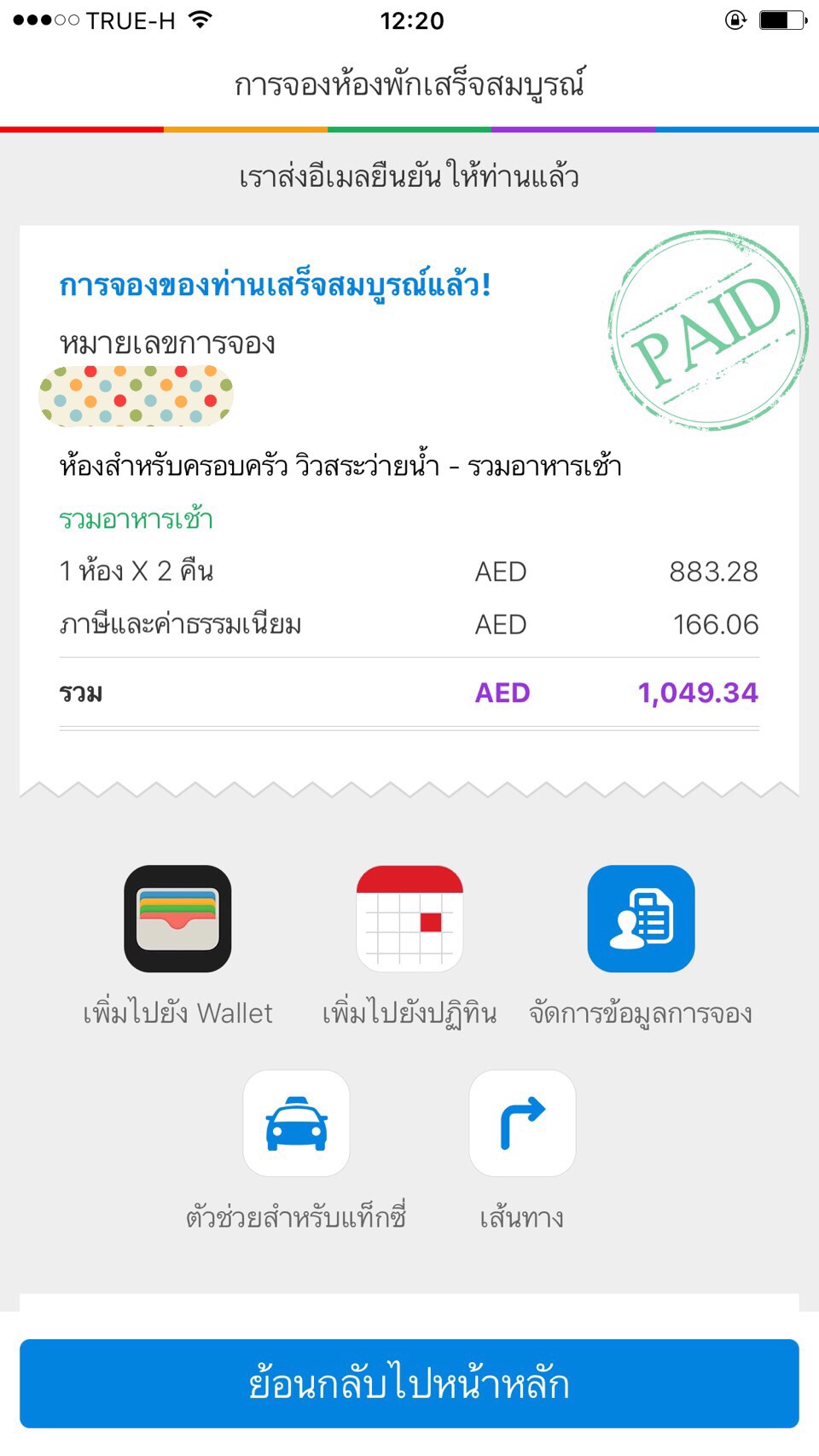Add the booking to calendar (เพิ่มไปยังปฏิทิน)

409,919
